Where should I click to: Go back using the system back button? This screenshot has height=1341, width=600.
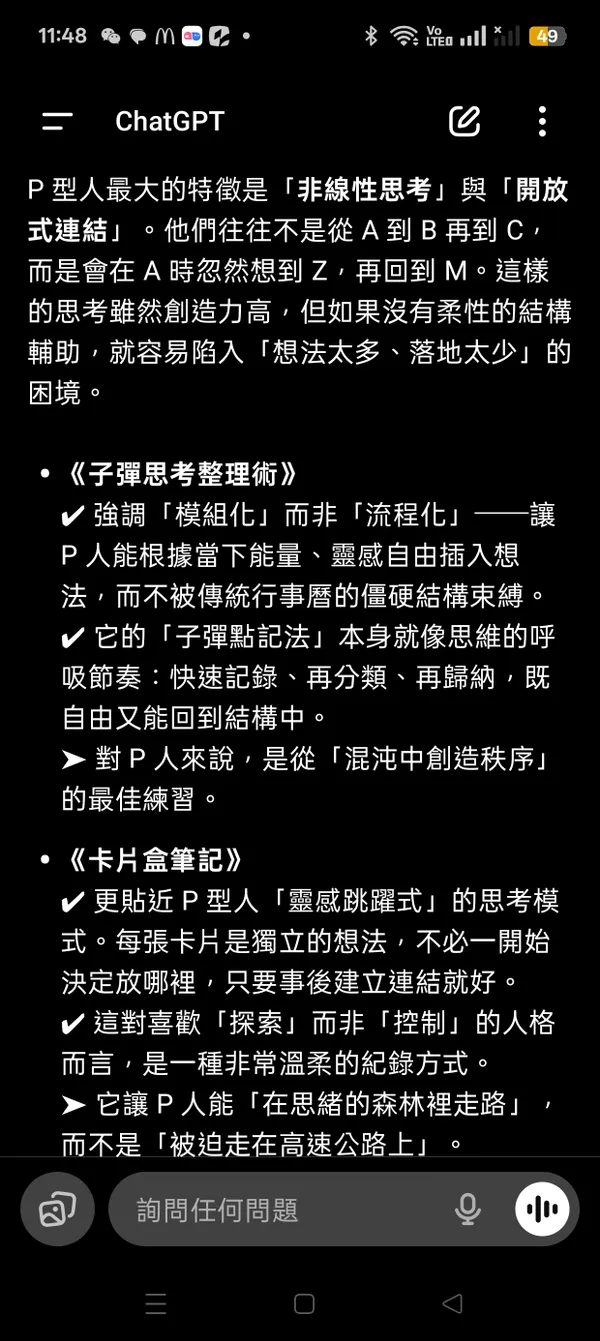(x=452, y=1303)
